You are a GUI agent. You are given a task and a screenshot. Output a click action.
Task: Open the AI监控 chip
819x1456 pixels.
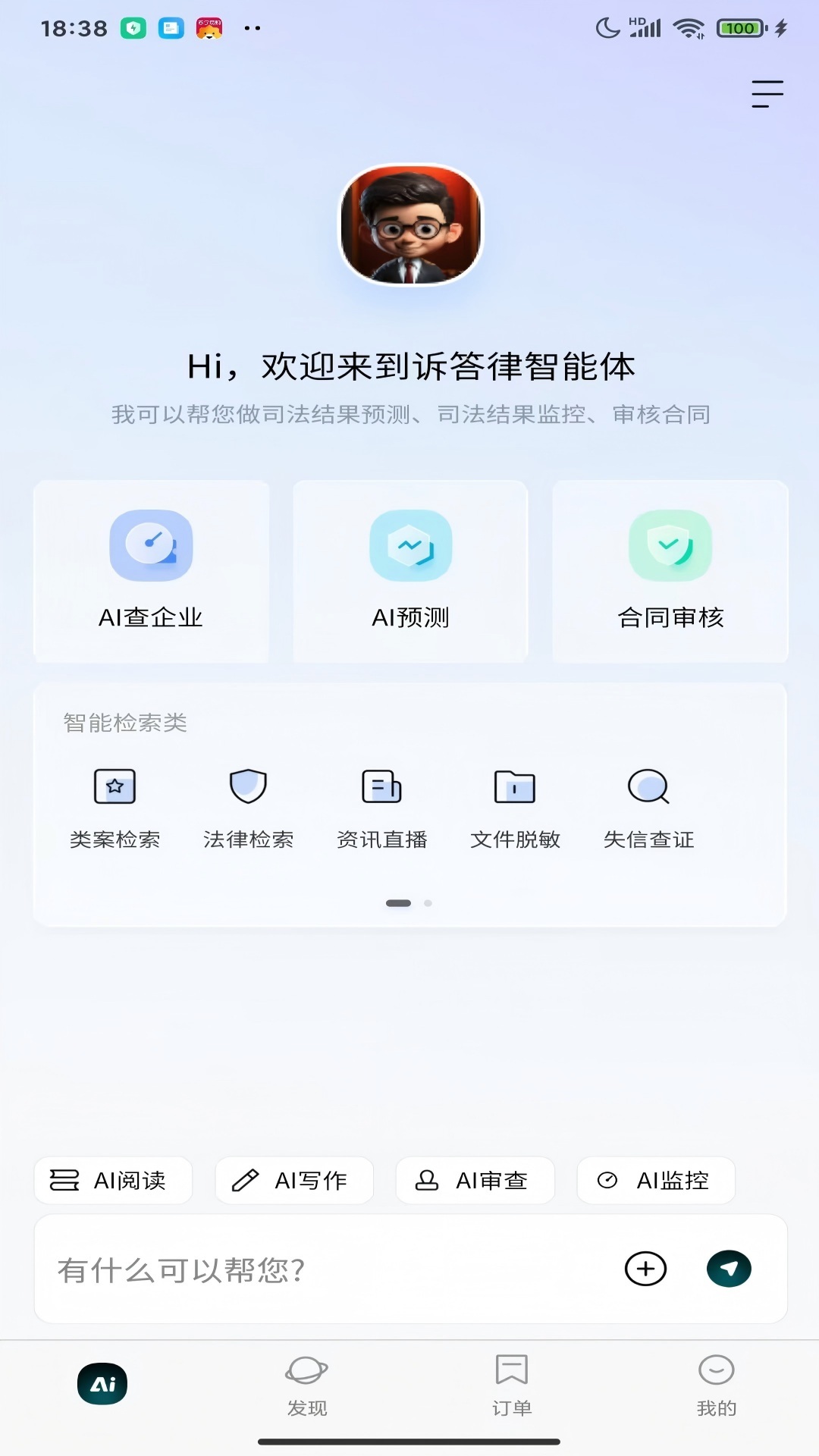click(656, 1180)
